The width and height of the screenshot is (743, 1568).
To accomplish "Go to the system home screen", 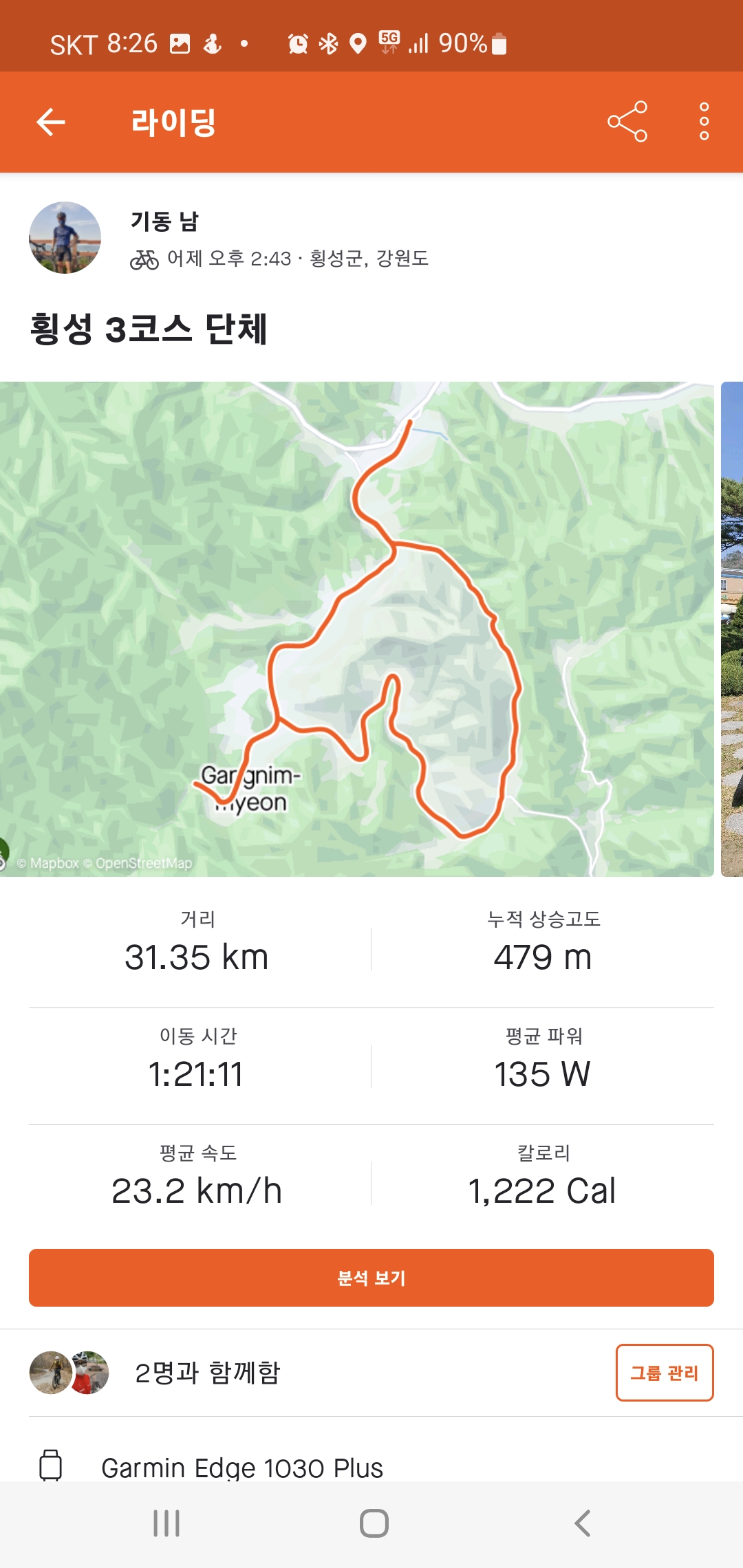I will point(374,1523).
